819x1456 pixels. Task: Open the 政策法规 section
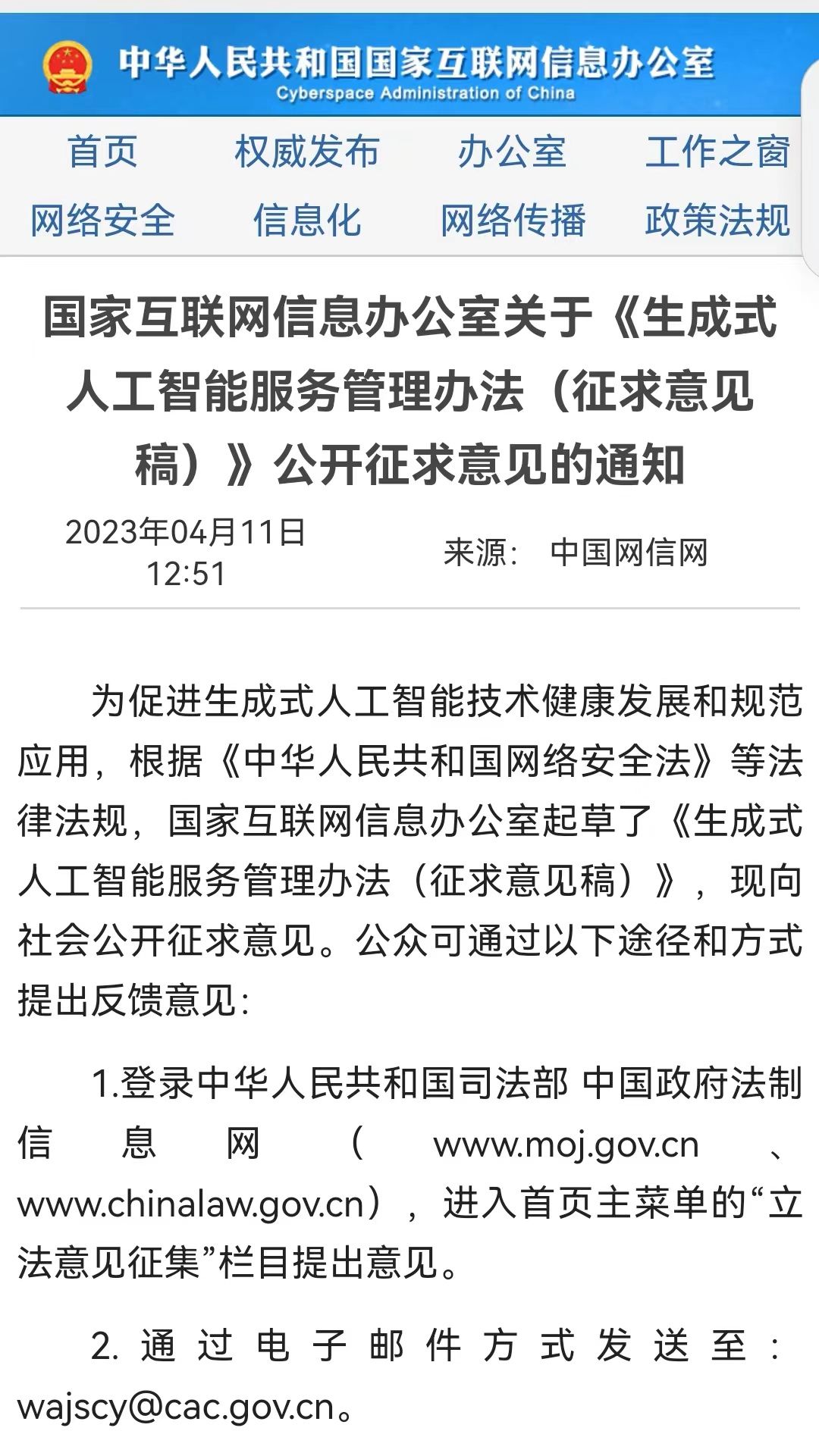717,221
